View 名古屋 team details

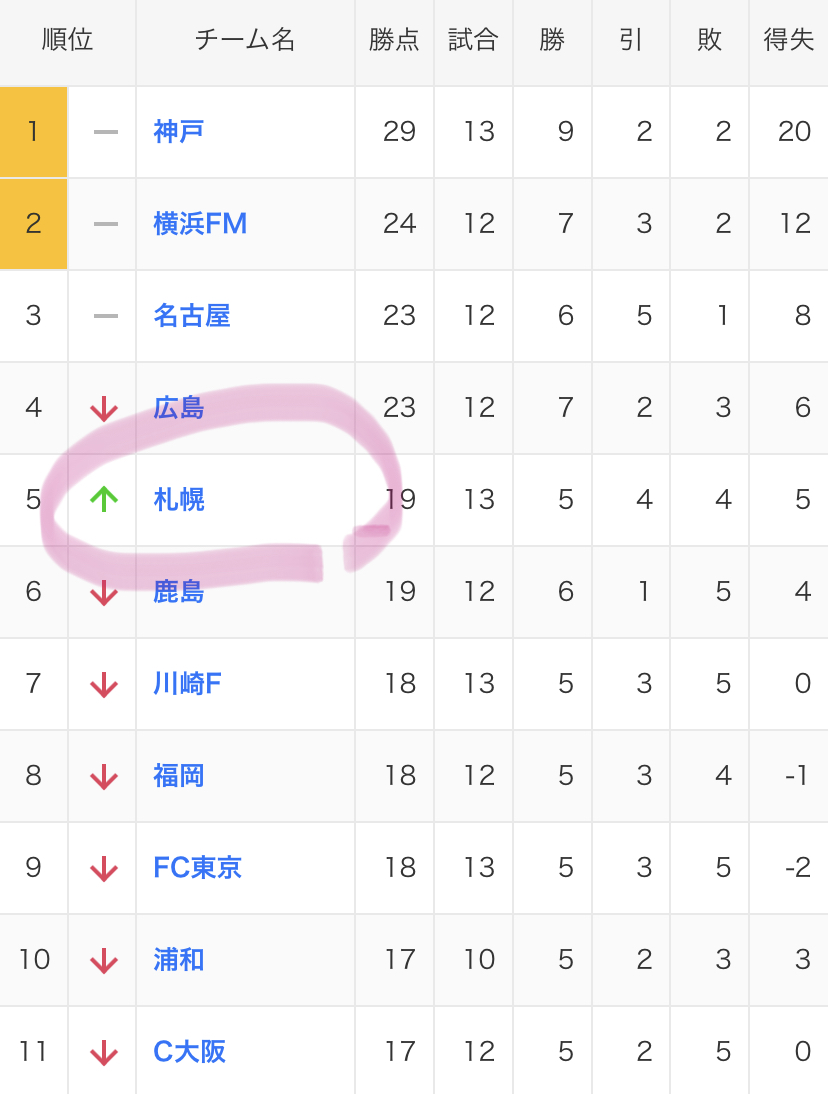click(x=192, y=316)
